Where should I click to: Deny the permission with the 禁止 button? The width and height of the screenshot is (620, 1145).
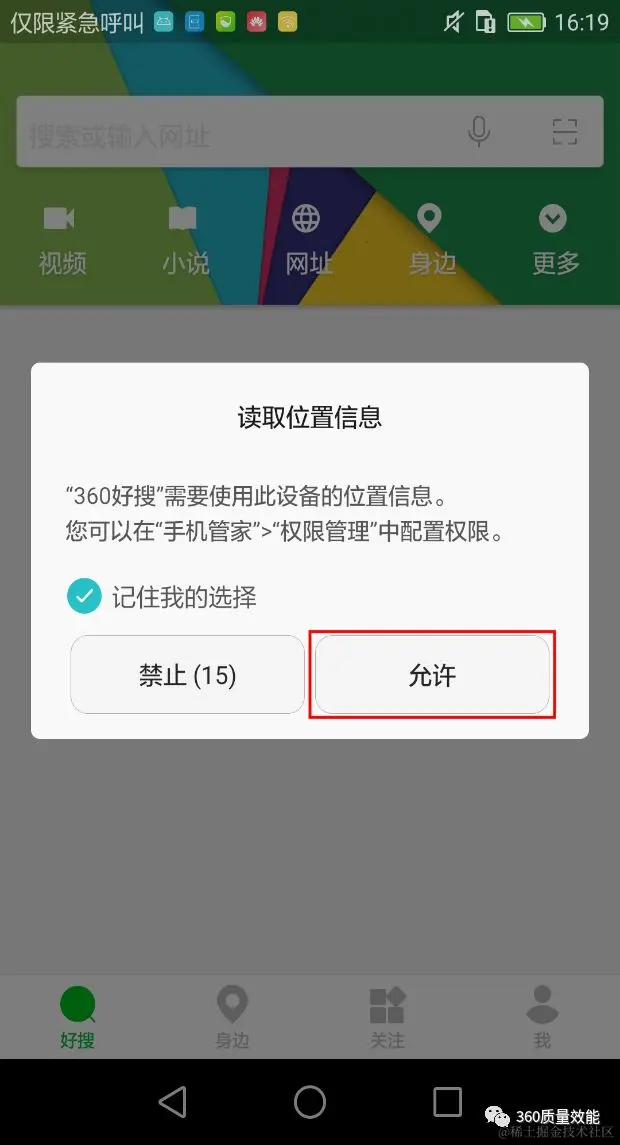click(x=187, y=675)
